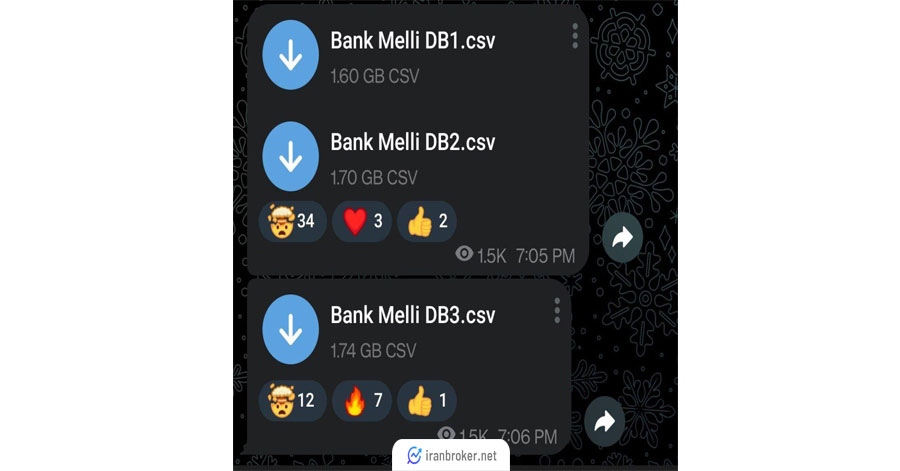
Task: Add mind-blown reaction with 34 count
Action: (x=291, y=221)
